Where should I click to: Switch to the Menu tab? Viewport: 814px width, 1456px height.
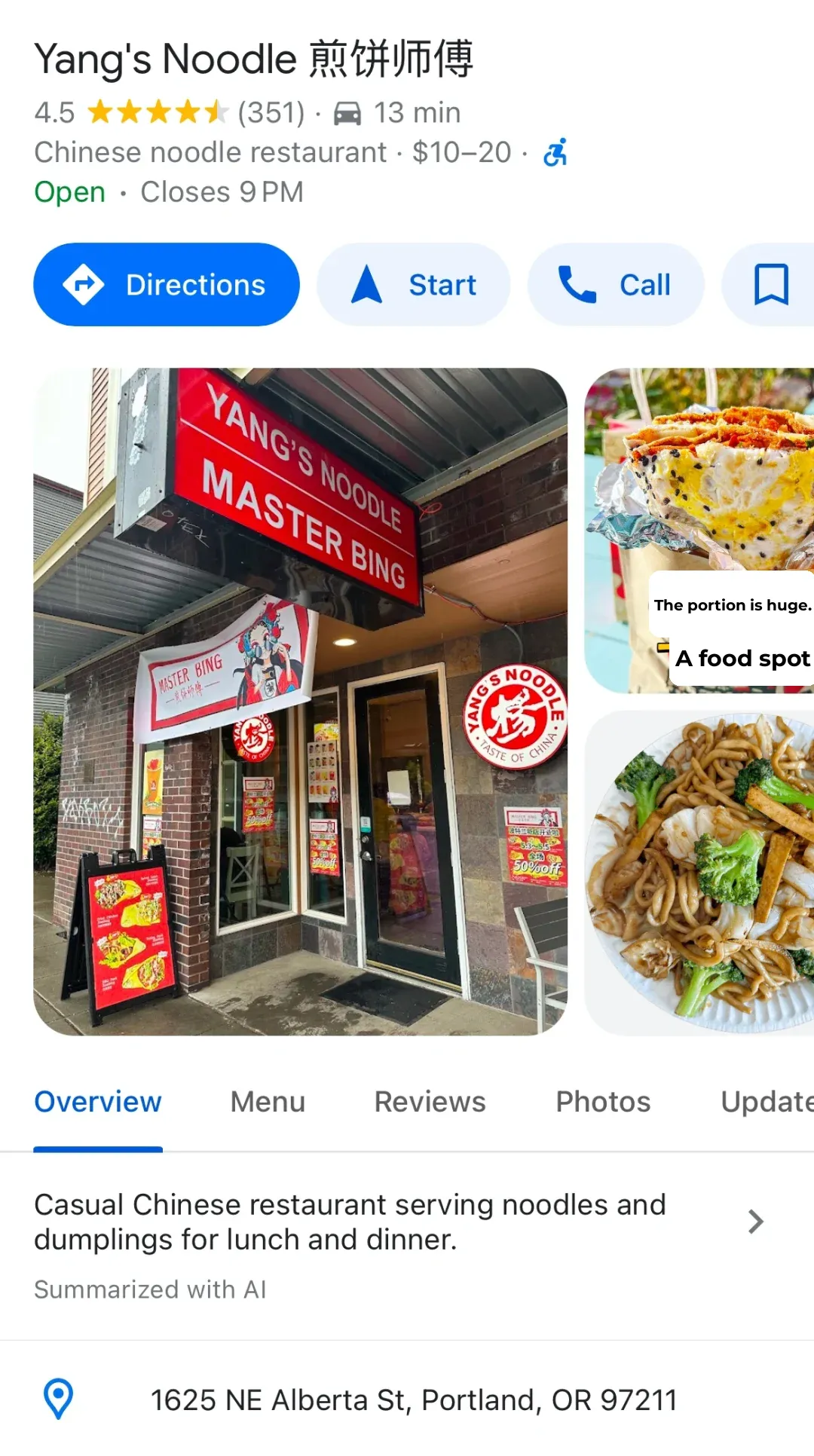tap(268, 1102)
